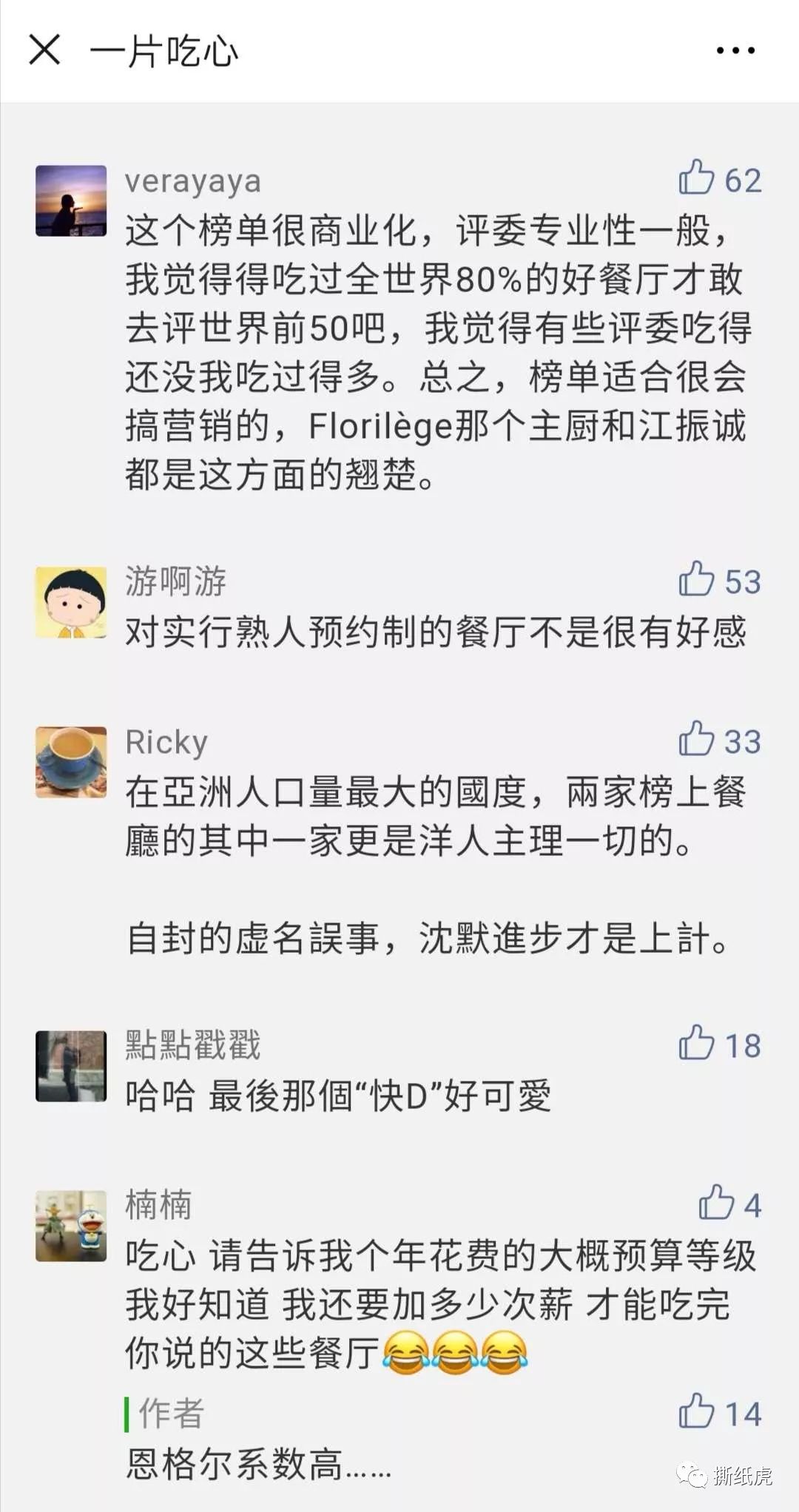This screenshot has height=1512, width=799.
Task: Close the article comments view
Action: (x=46, y=50)
